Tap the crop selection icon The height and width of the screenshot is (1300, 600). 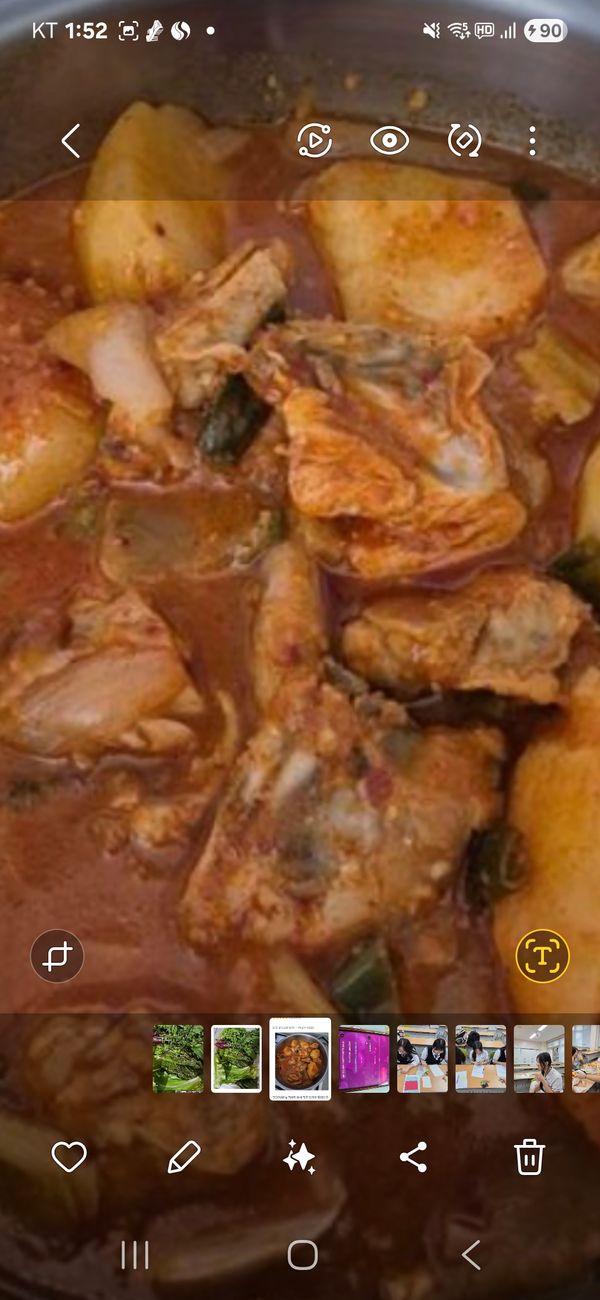57,956
